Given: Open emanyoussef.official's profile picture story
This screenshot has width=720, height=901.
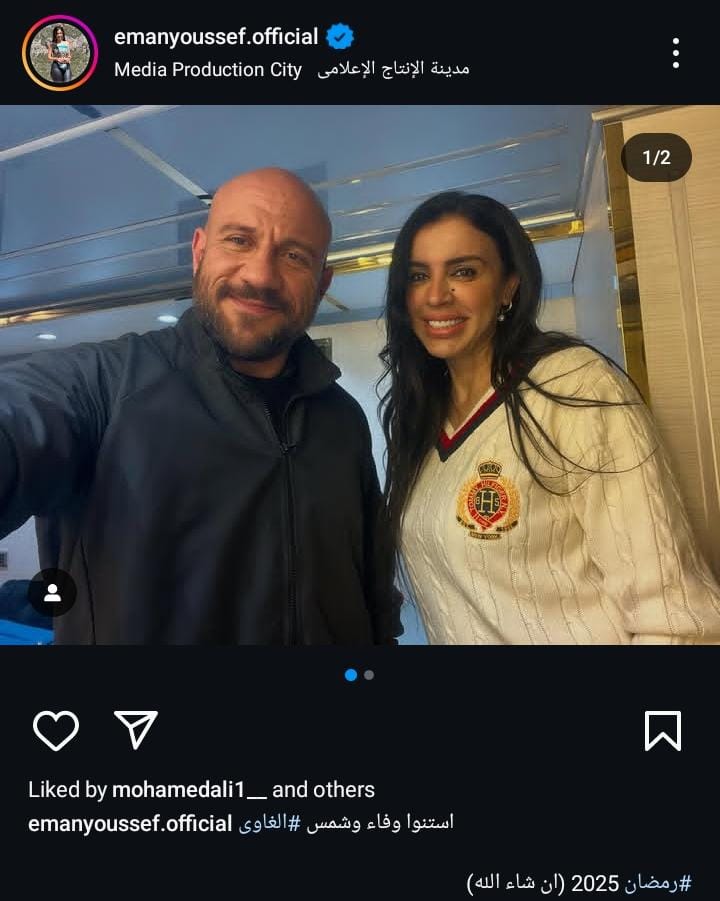Looking at the screenshot, I should pos(60,53).
